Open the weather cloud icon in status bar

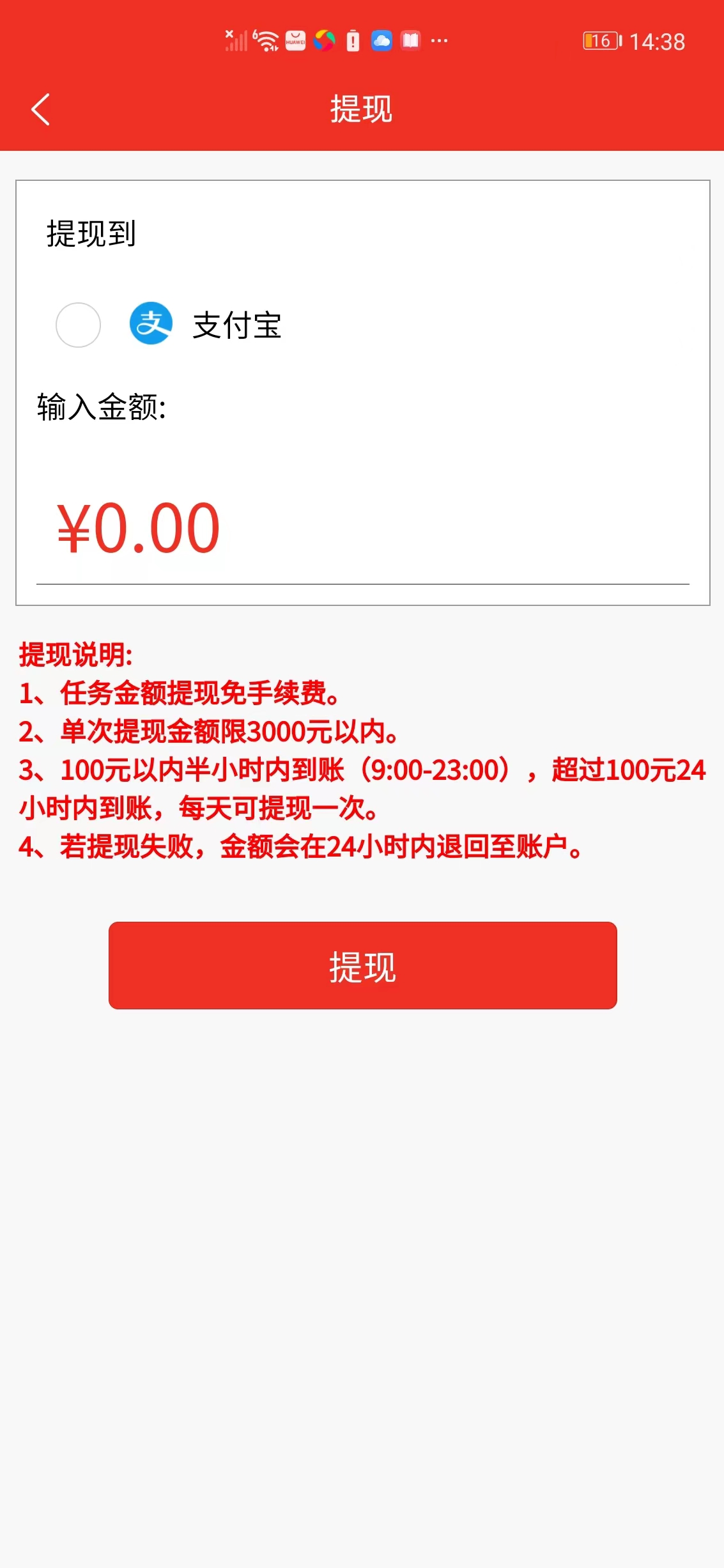381,40
